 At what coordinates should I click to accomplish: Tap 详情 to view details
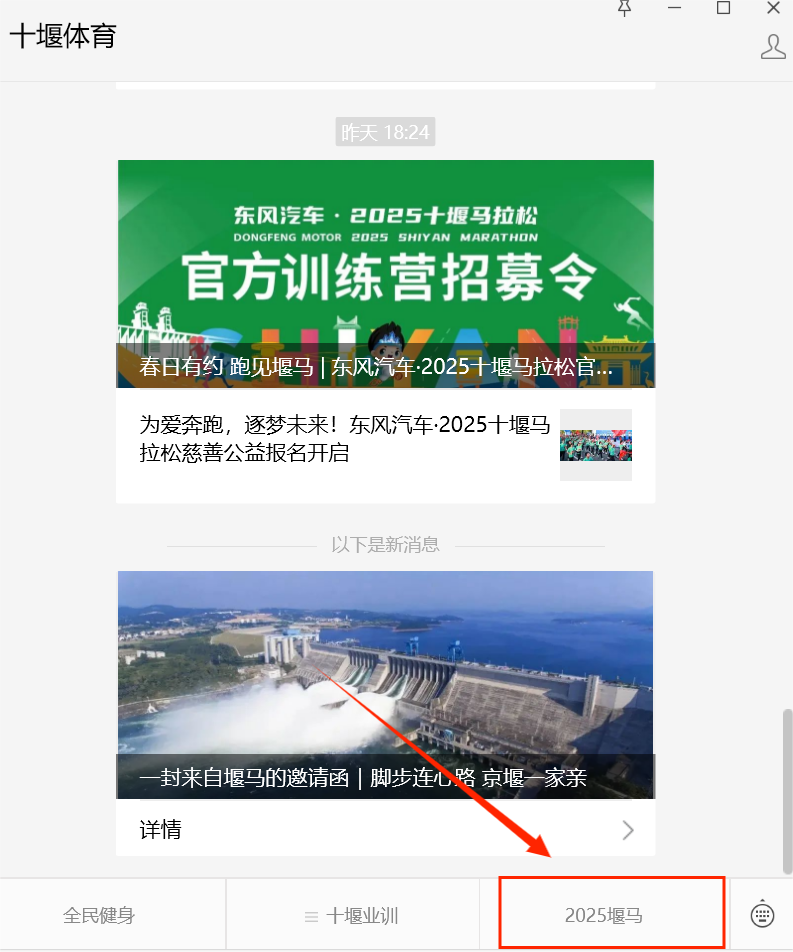point(385,829)
